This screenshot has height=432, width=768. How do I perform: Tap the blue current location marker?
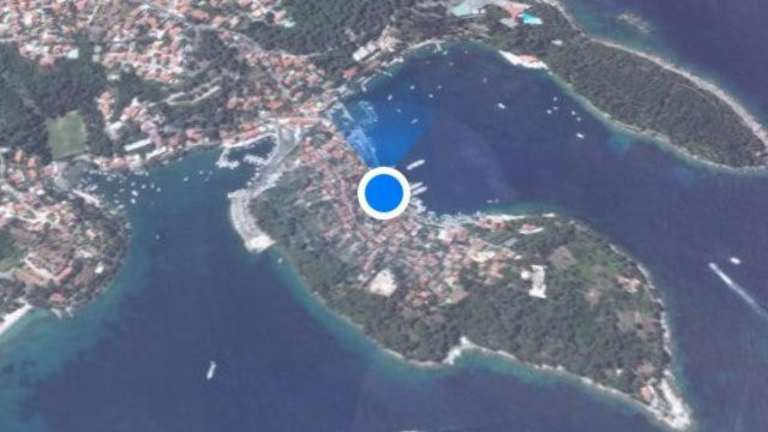[x=383, y=193]
